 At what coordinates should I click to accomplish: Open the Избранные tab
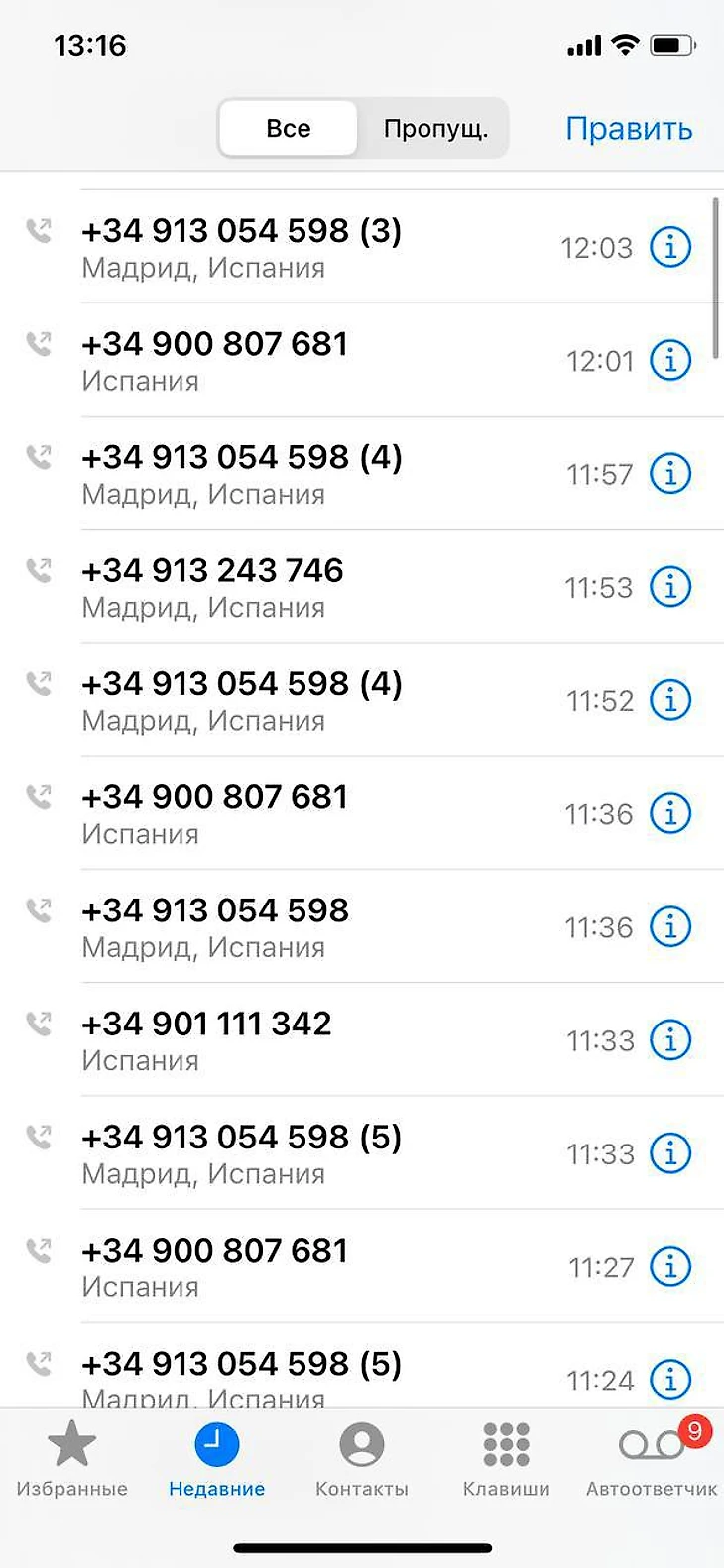pos(71,1458)
